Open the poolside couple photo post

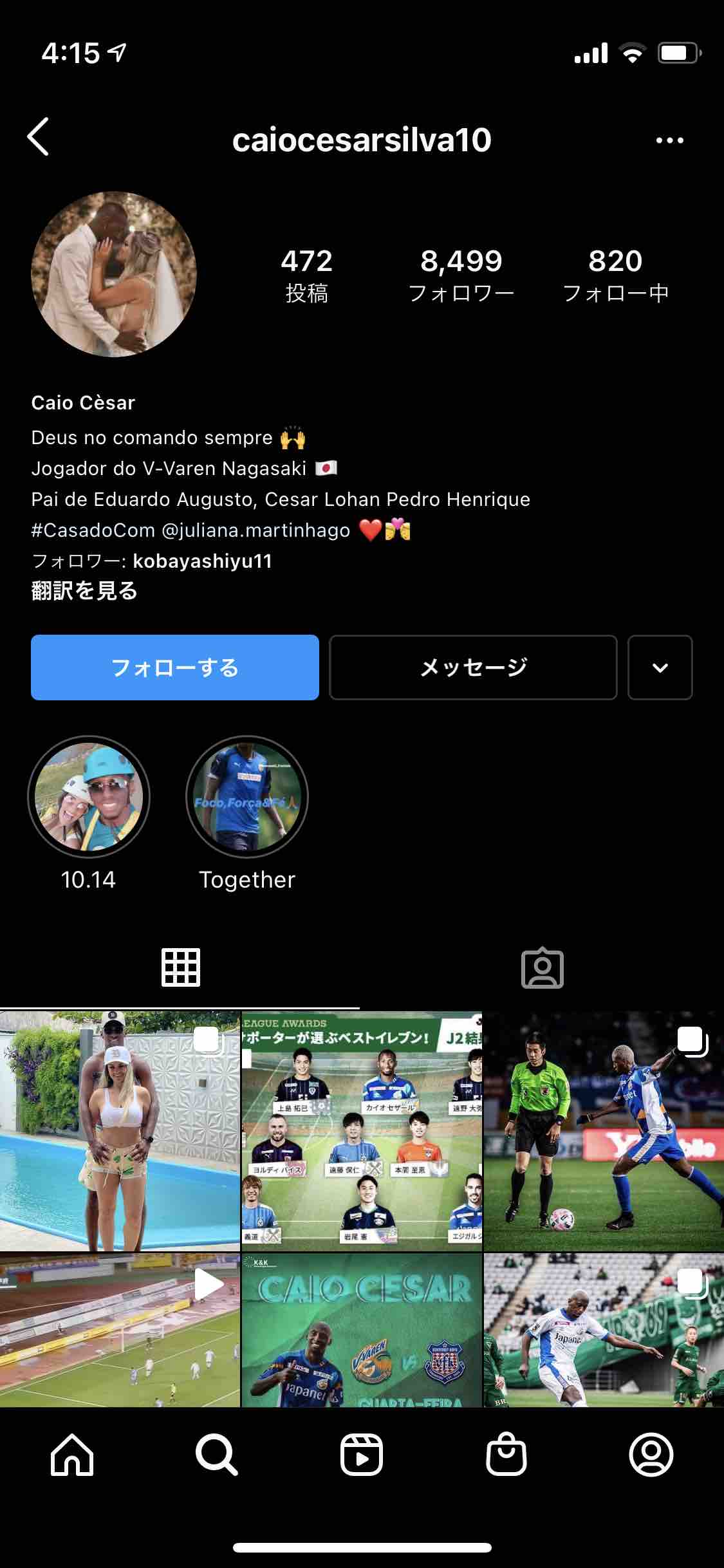point(120,1130)
